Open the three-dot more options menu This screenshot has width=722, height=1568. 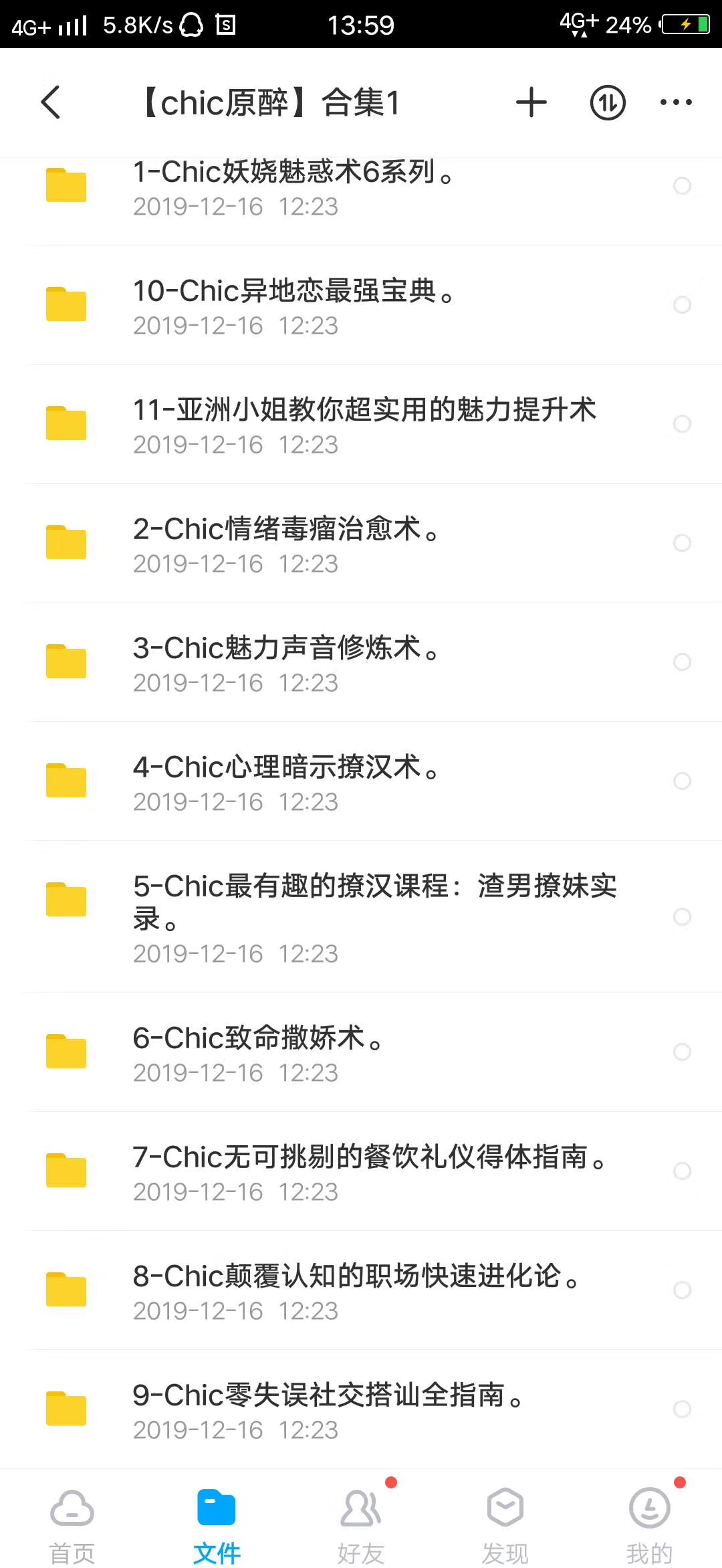point(675,102)
